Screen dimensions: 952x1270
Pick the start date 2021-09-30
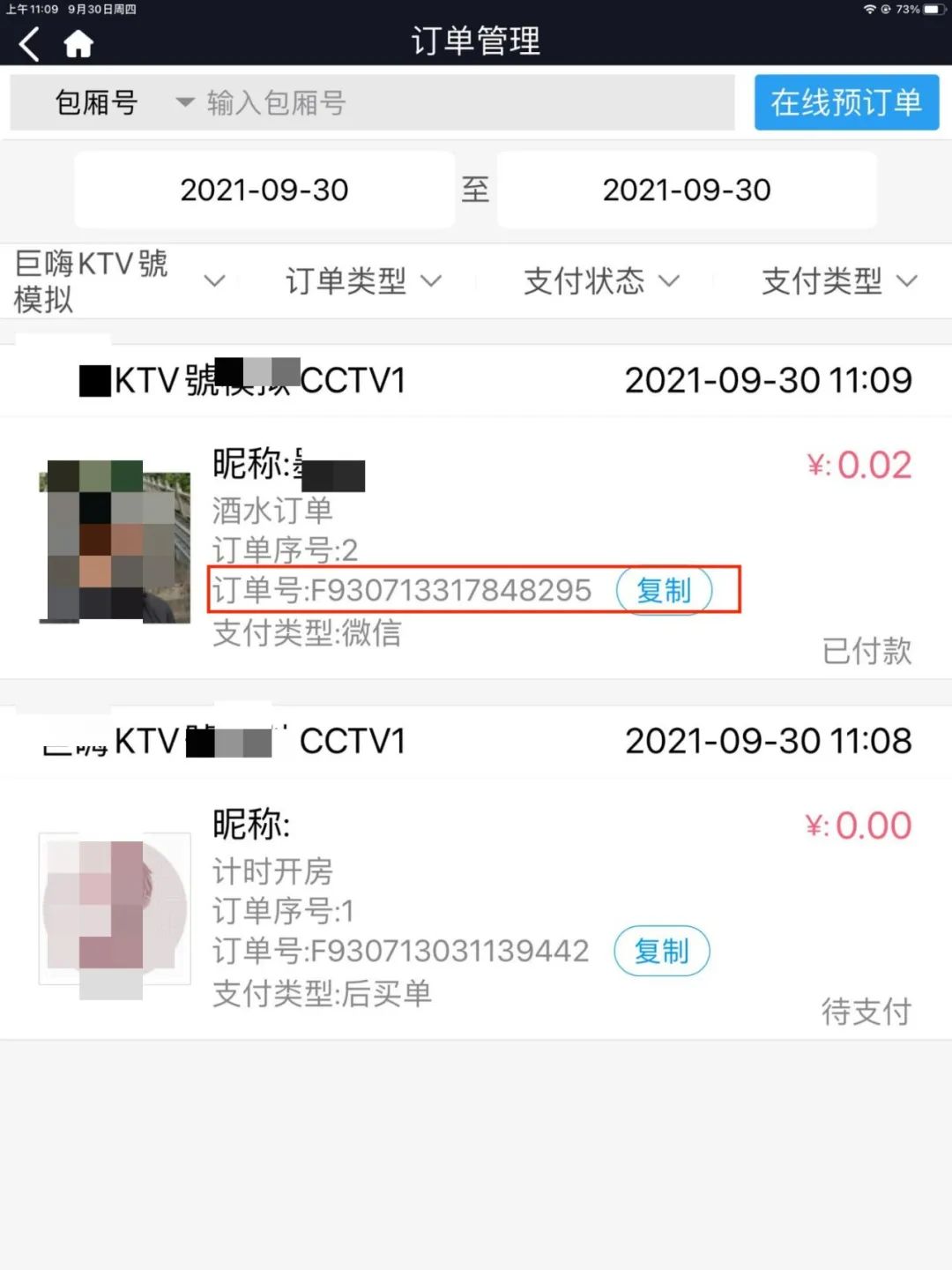click(264, 190)
